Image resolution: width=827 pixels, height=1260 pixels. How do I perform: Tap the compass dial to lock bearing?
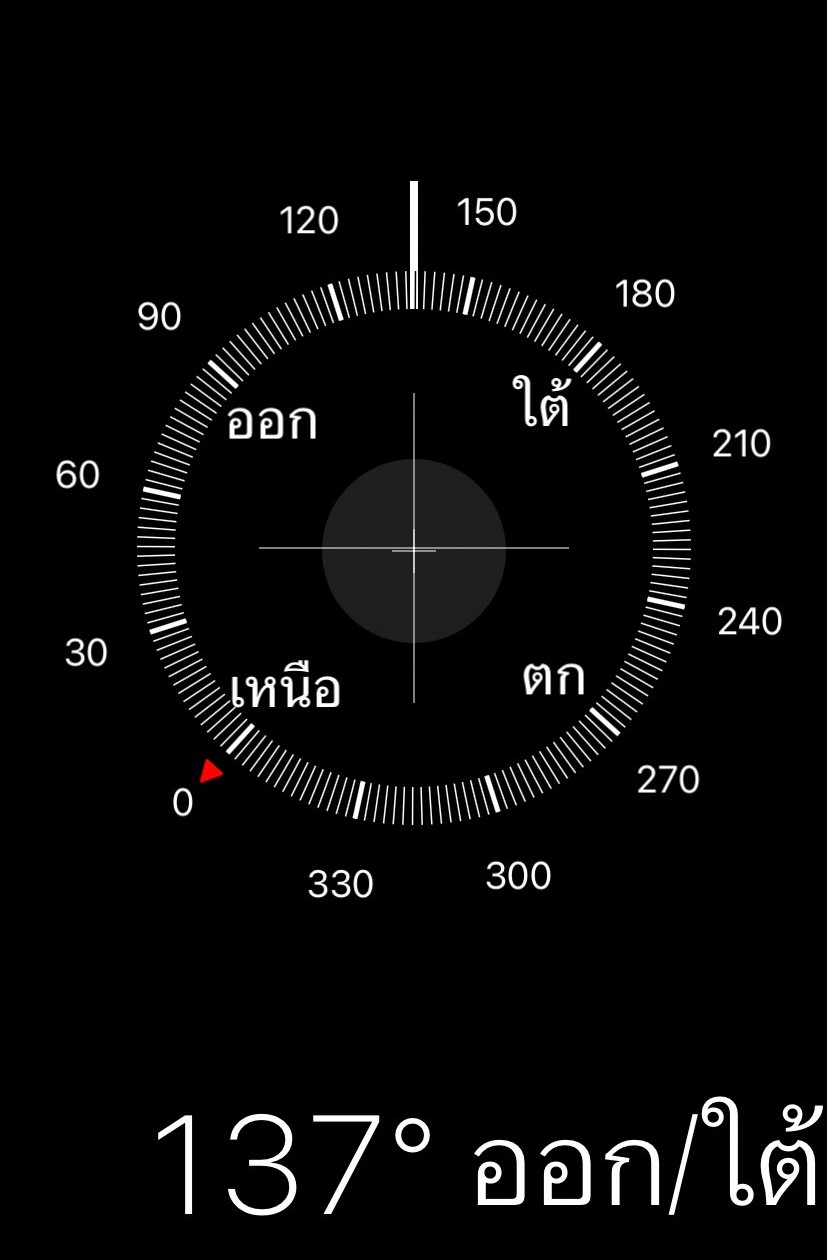[x=413, y=549]
